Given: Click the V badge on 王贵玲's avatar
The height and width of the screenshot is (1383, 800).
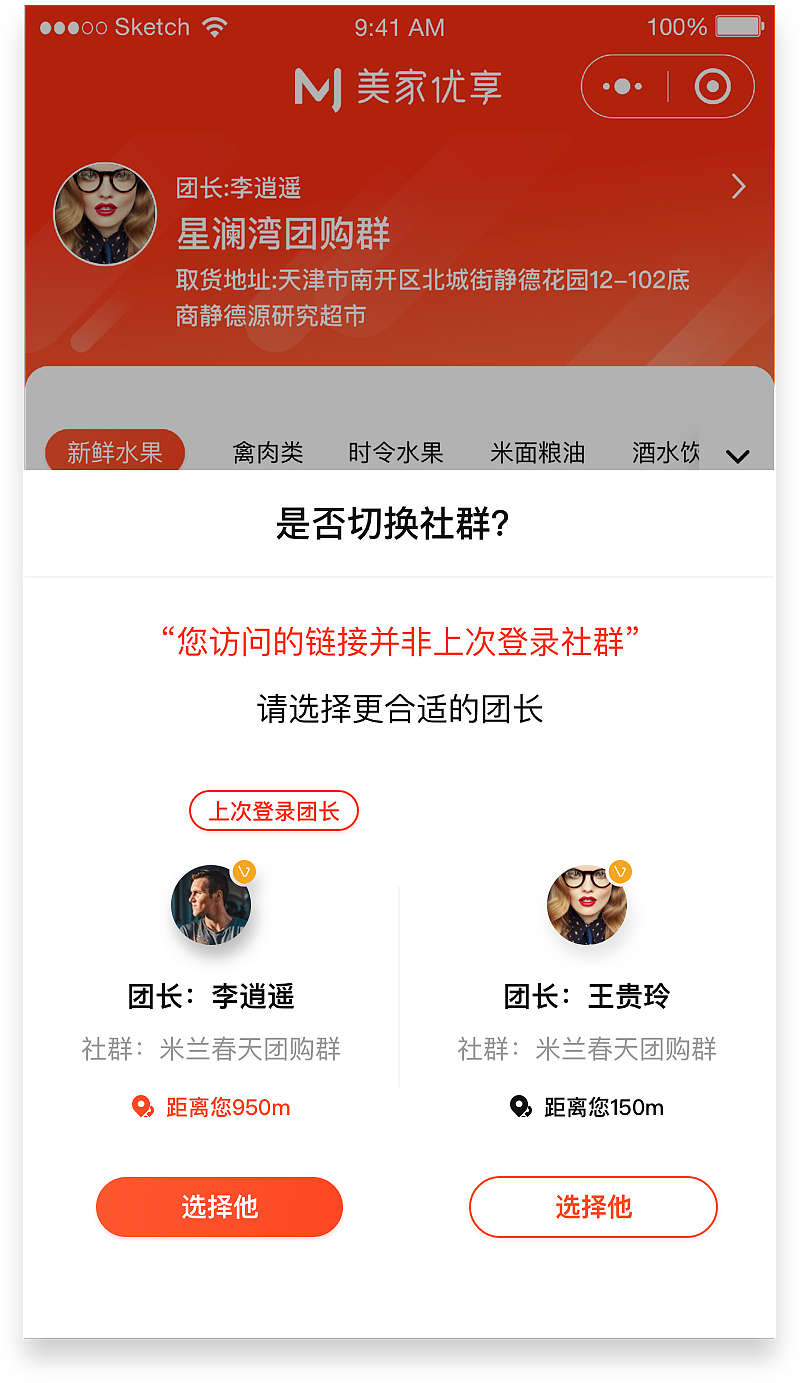Looking at the screenshot, I should 620,871.
